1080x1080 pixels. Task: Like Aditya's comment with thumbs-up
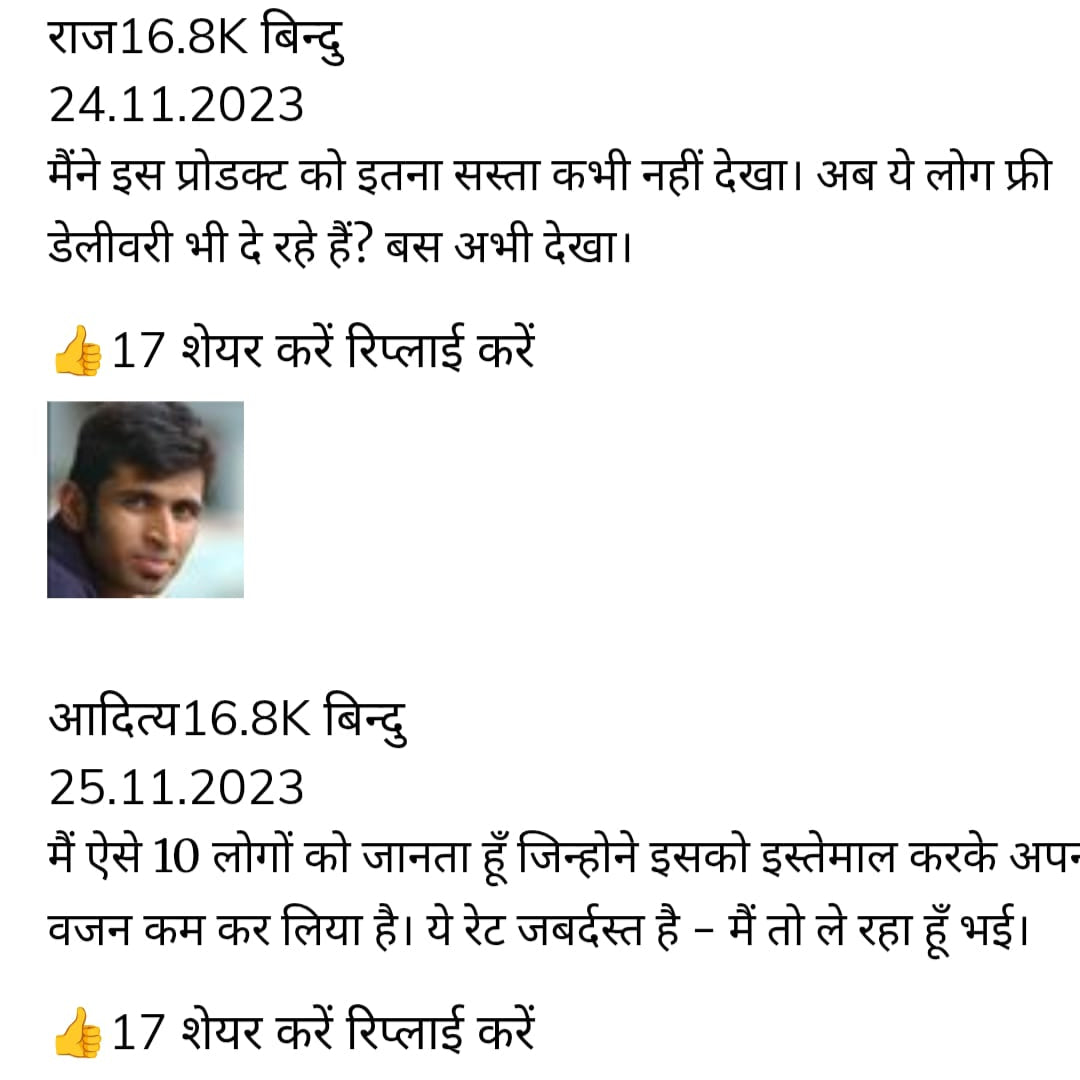(77, 1033)
